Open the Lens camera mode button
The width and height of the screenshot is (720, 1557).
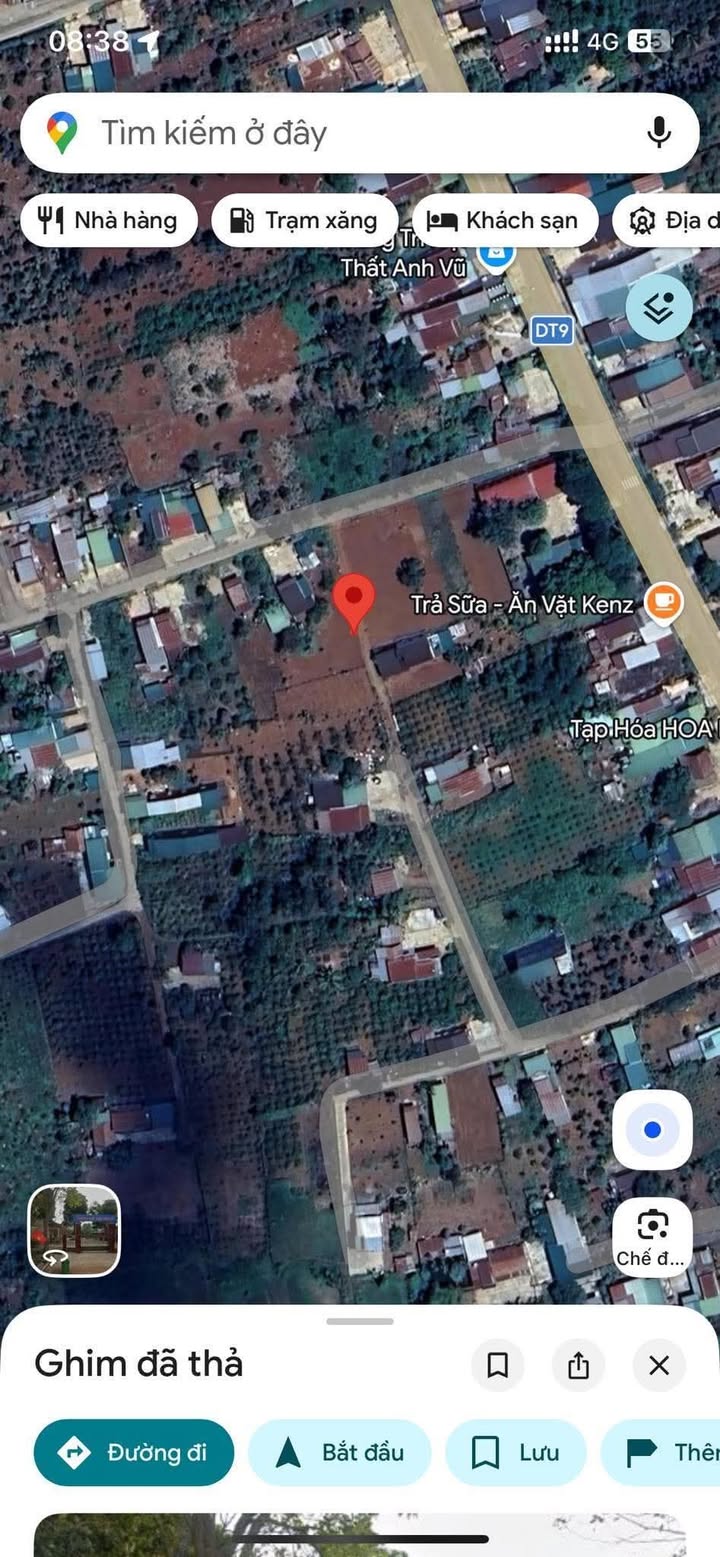(x=652, y=1236)
